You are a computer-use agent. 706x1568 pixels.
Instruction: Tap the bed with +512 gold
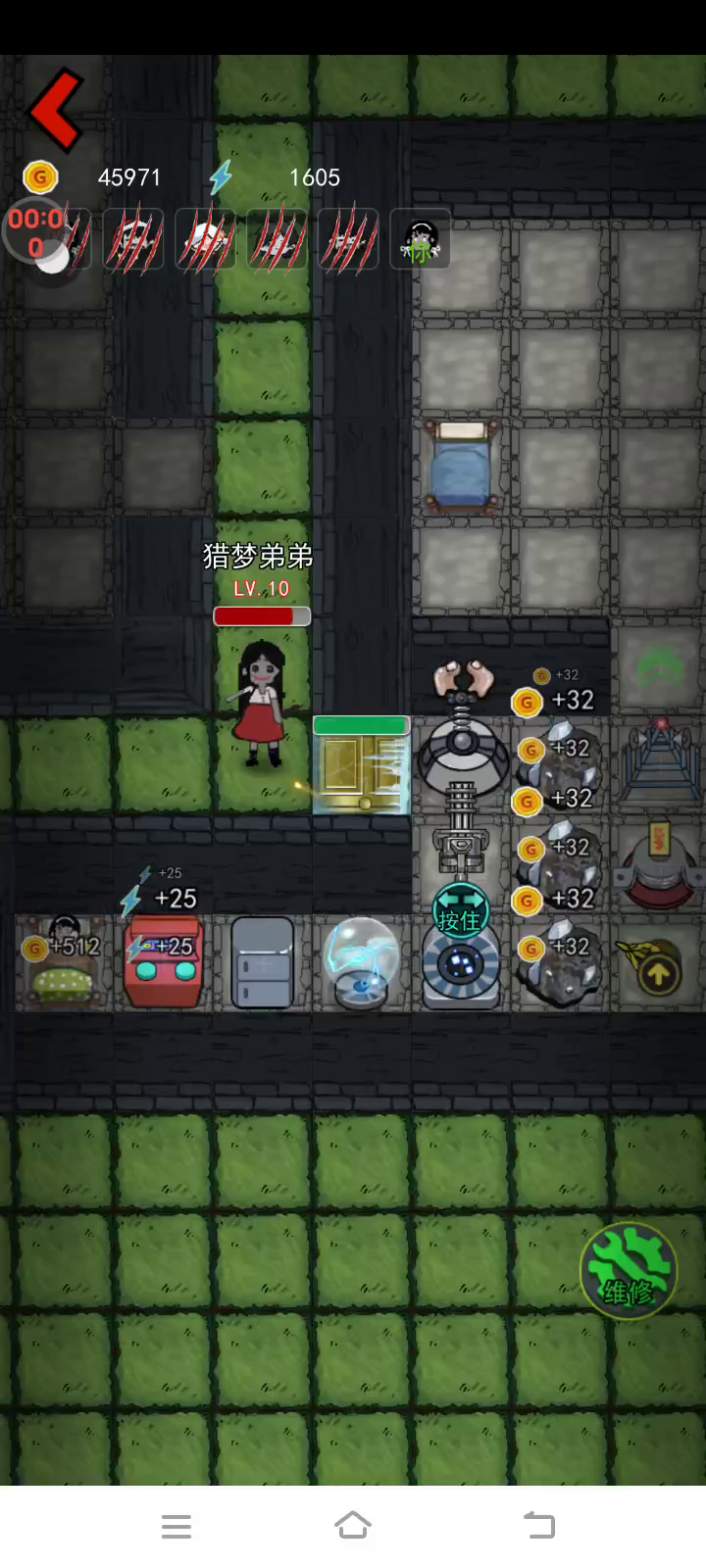63,962
